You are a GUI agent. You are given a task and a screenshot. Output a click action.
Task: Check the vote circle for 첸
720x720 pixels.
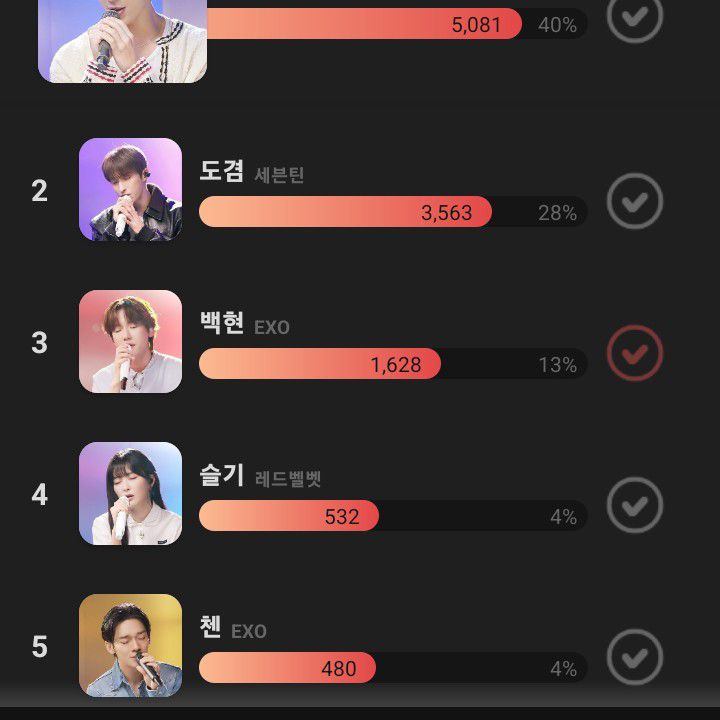[x=635, y=657]
